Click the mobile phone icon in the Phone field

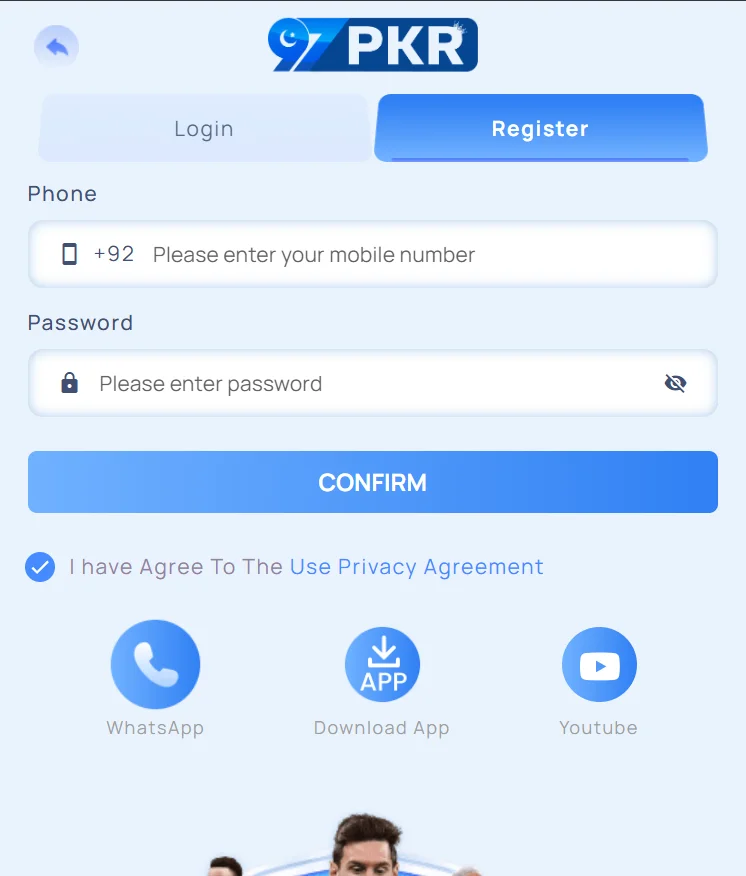(x=68, y=254)
